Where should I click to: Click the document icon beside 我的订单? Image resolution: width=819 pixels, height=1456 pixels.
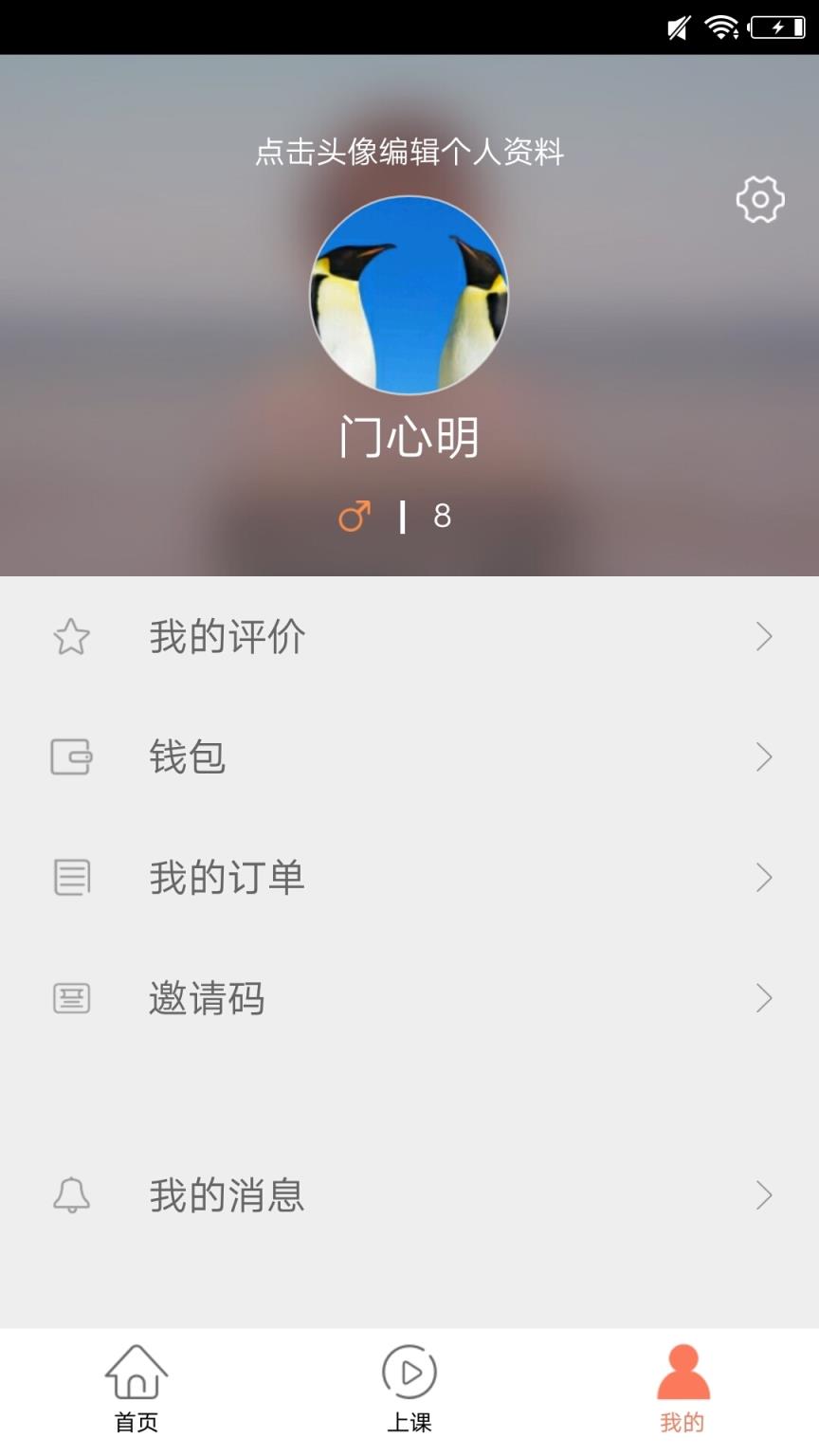pyautogui.click(x=71, y=878)
